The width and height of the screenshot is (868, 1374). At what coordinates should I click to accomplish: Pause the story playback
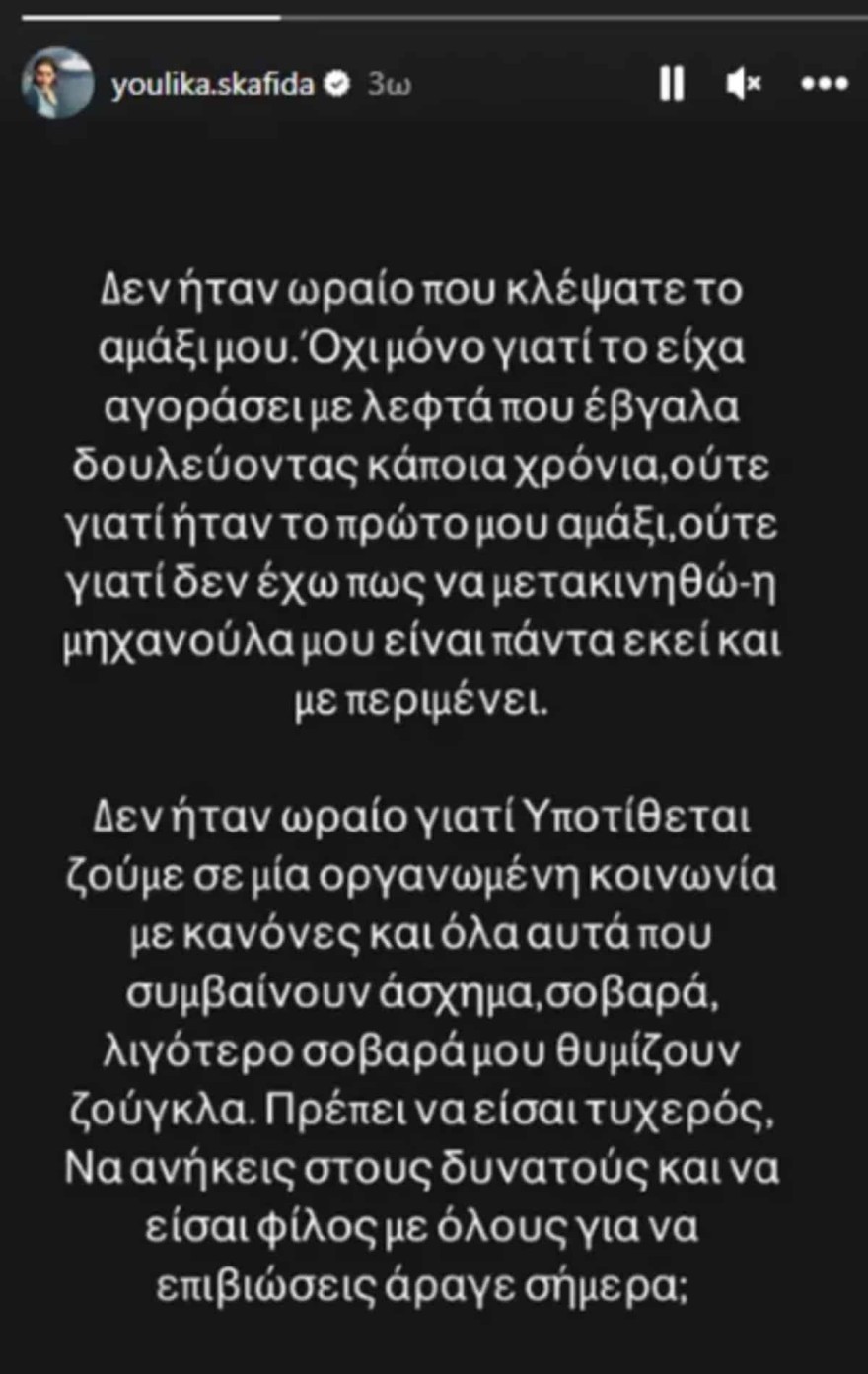coord(672,84)
